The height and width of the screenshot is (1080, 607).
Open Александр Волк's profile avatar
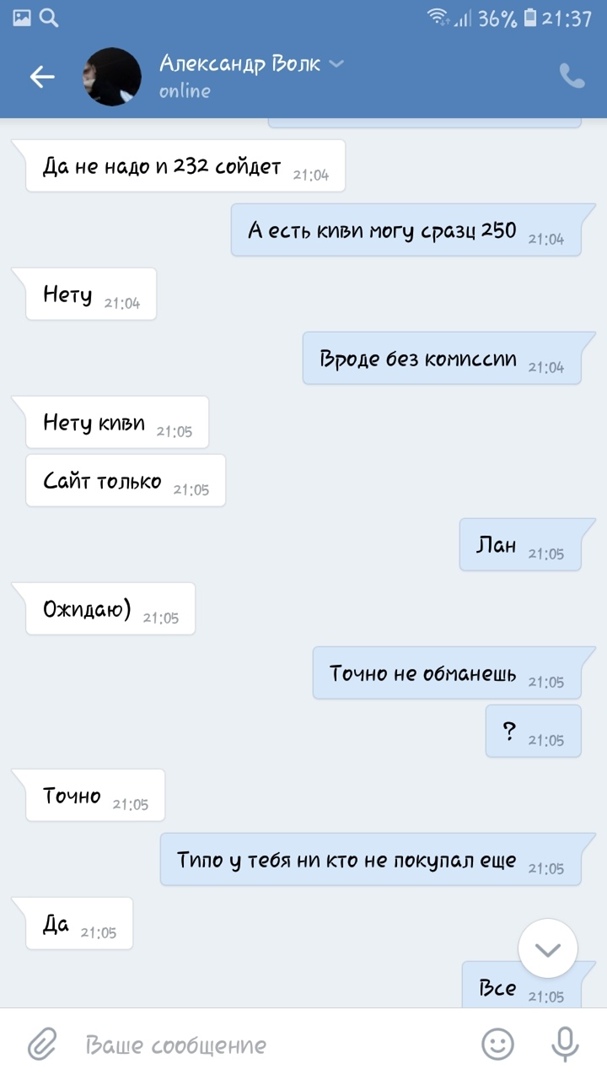[110, 77]
